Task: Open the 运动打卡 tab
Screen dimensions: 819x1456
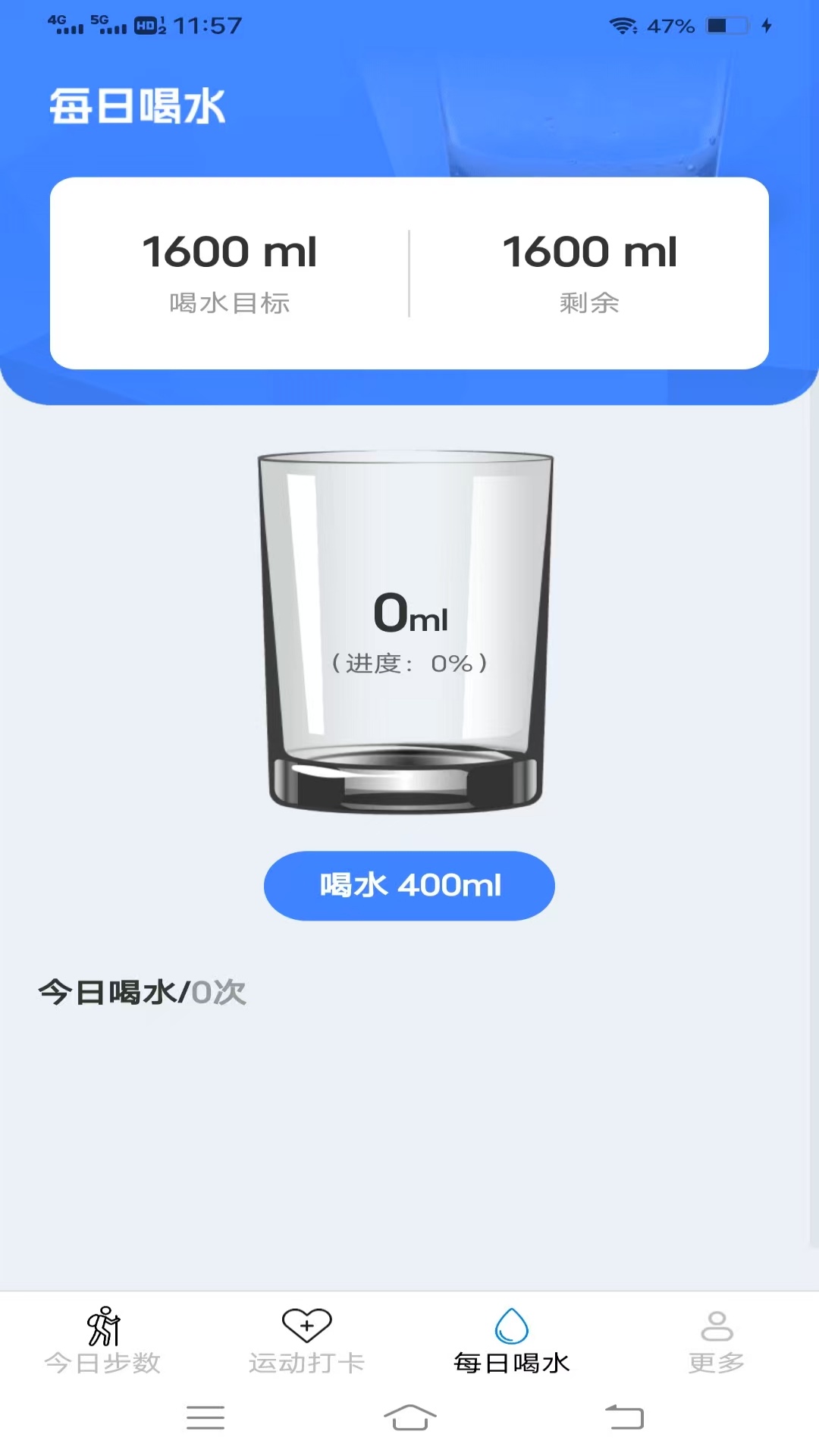Action: point(307,1341)
